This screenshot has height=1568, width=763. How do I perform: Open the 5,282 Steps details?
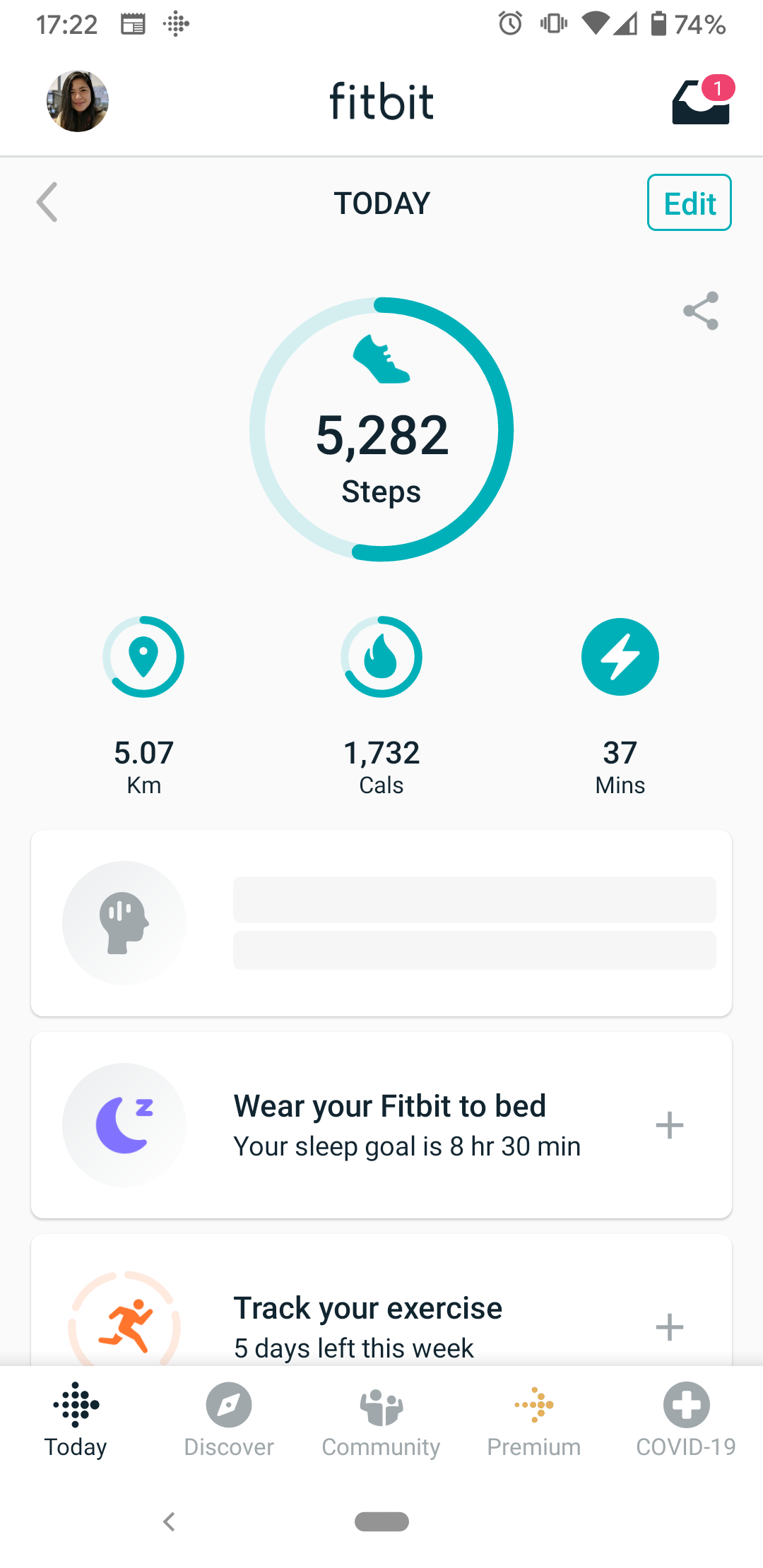pyautogui.click(x=381, y=429)
